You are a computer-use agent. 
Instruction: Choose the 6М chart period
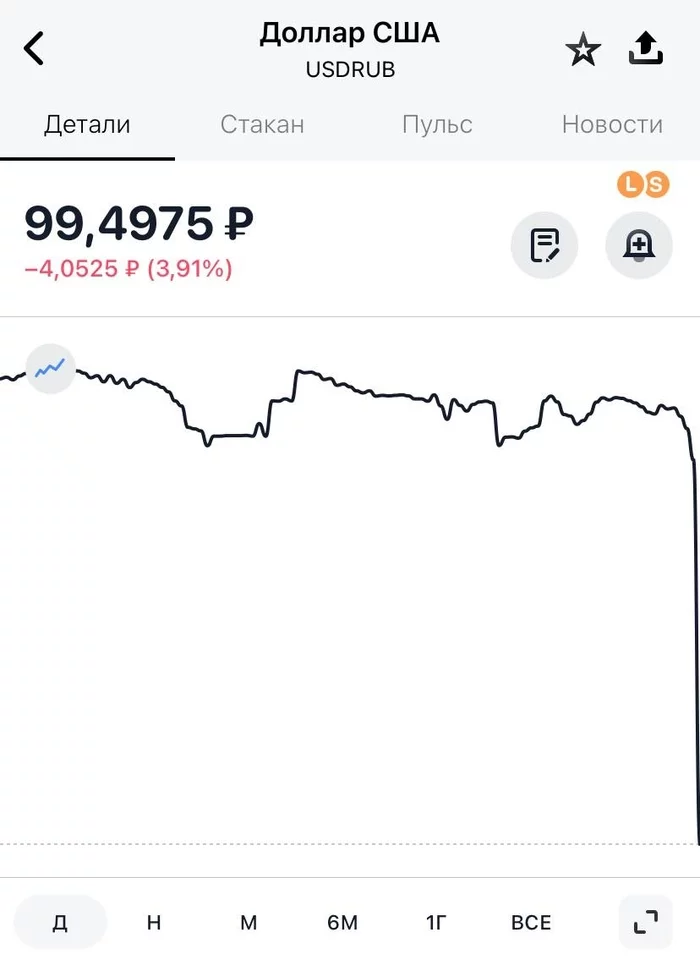[342, 922]
